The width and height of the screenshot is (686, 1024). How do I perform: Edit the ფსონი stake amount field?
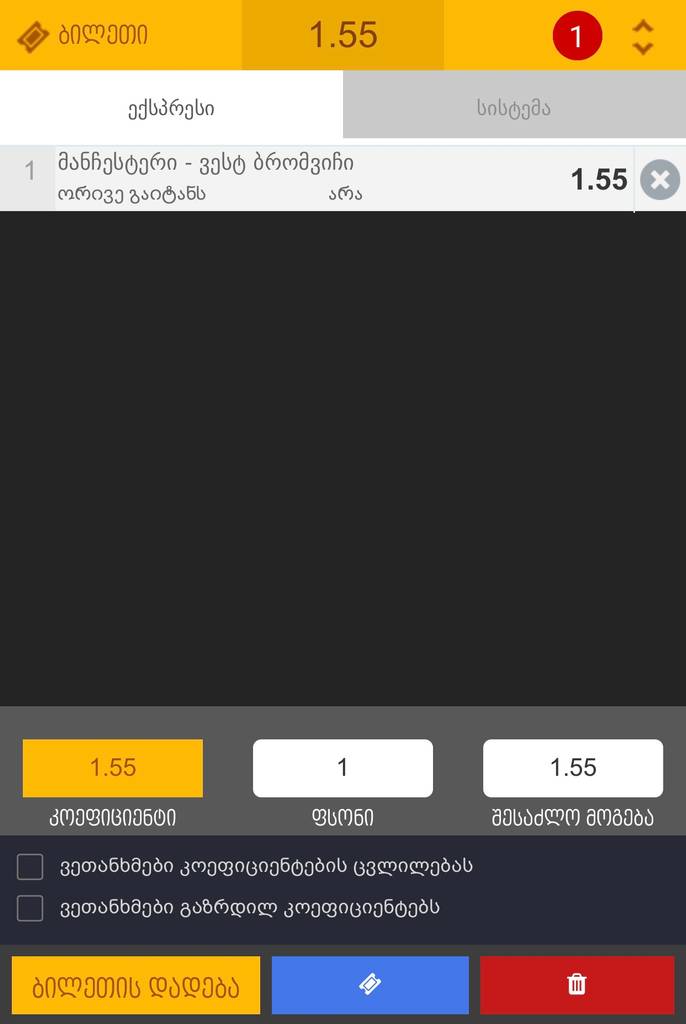click(342, 768)
